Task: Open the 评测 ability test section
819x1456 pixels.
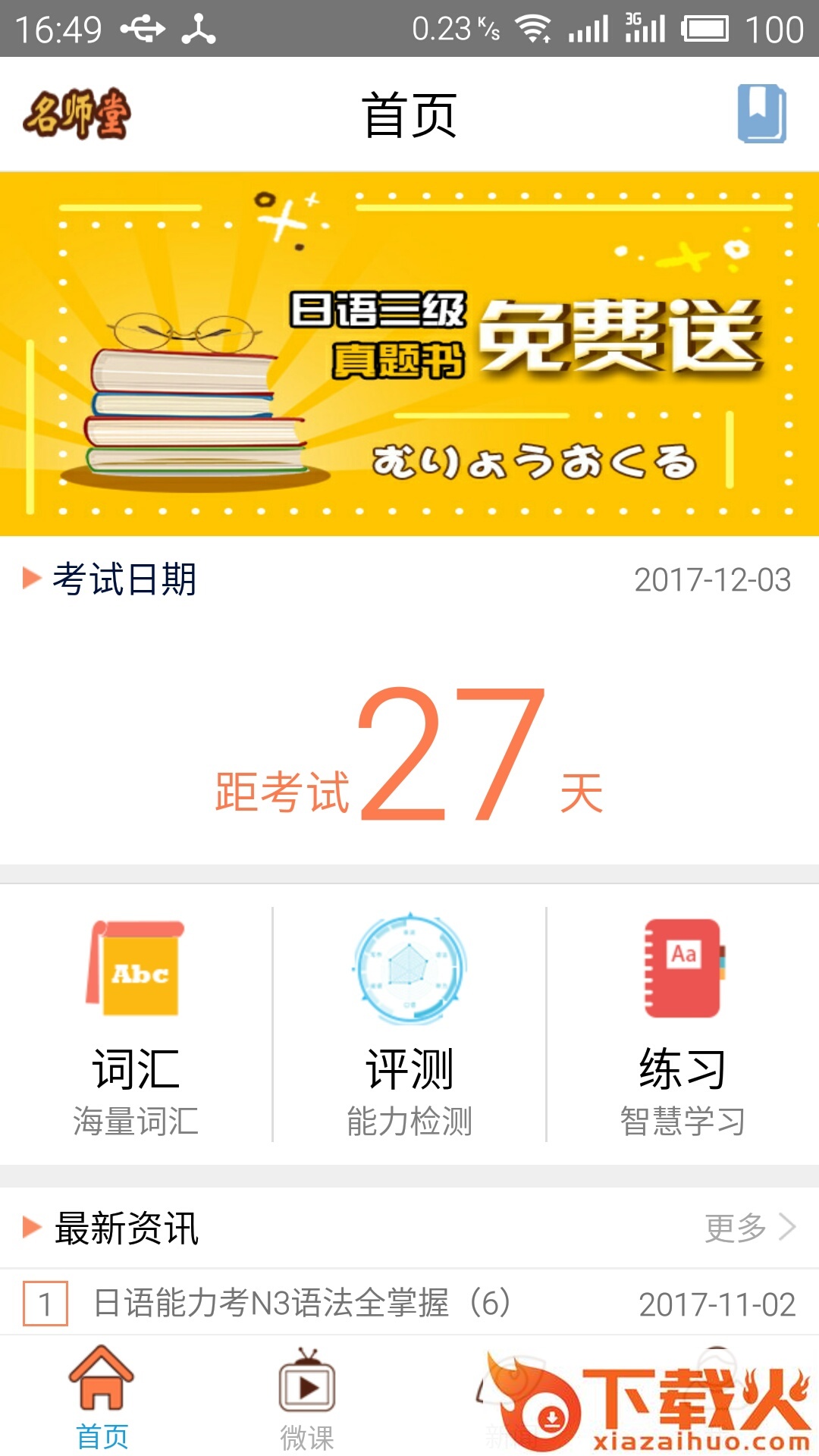Action: 409,1024
